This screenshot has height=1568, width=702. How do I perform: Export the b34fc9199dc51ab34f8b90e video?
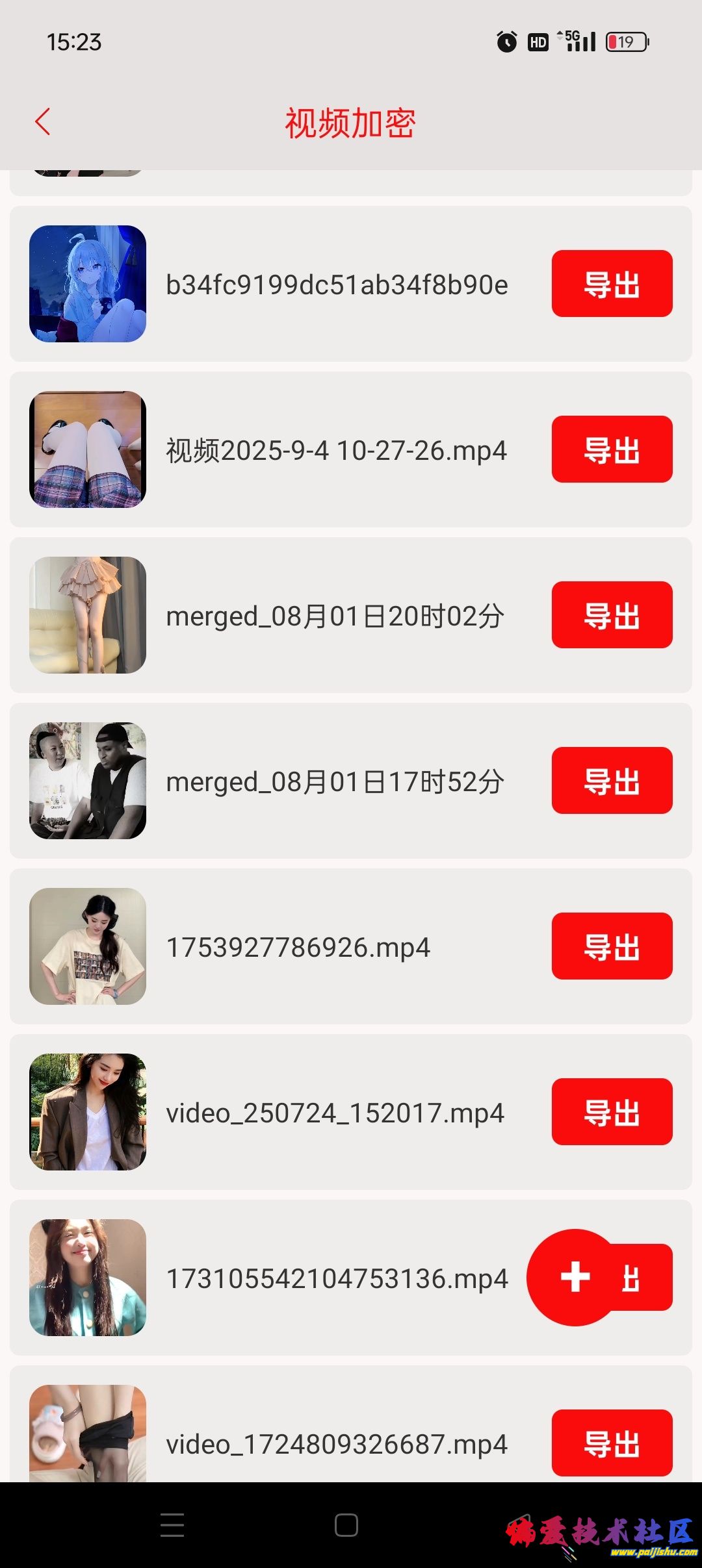(x=611, y=284)
